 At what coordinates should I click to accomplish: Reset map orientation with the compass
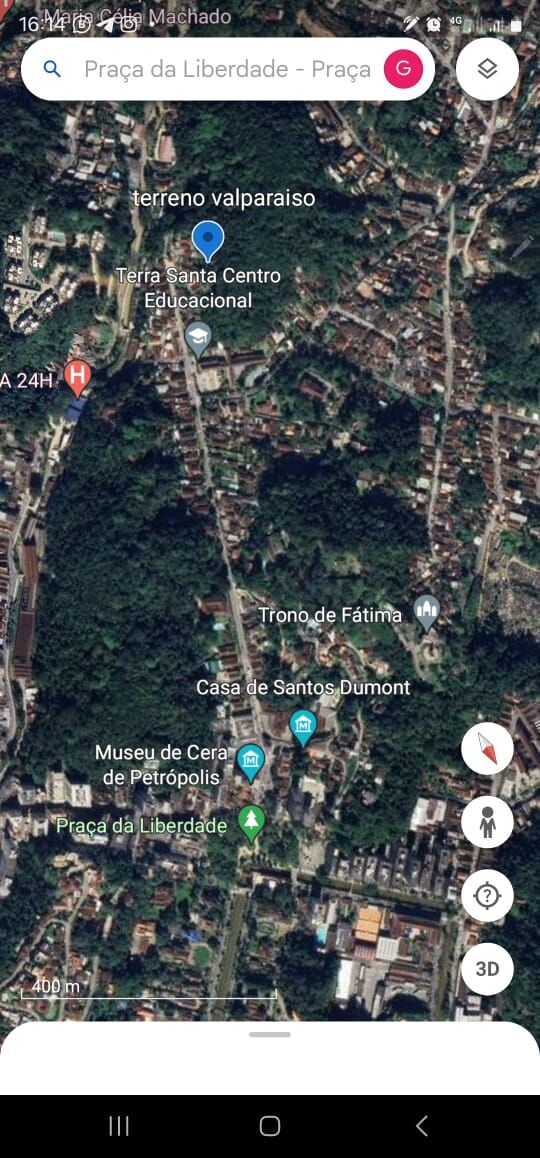pos(488,749)
